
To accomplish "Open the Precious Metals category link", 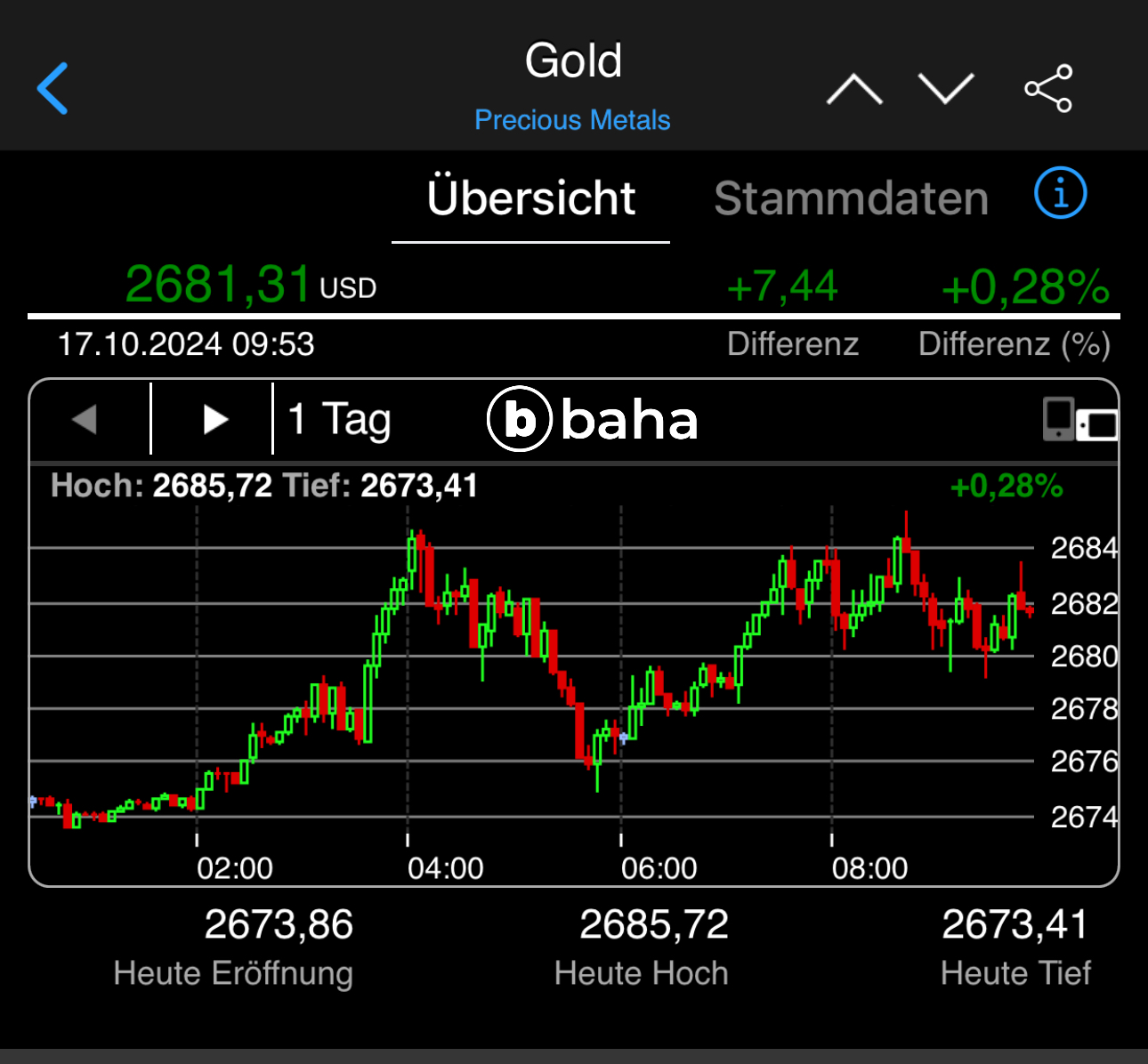I will point(572,120).
